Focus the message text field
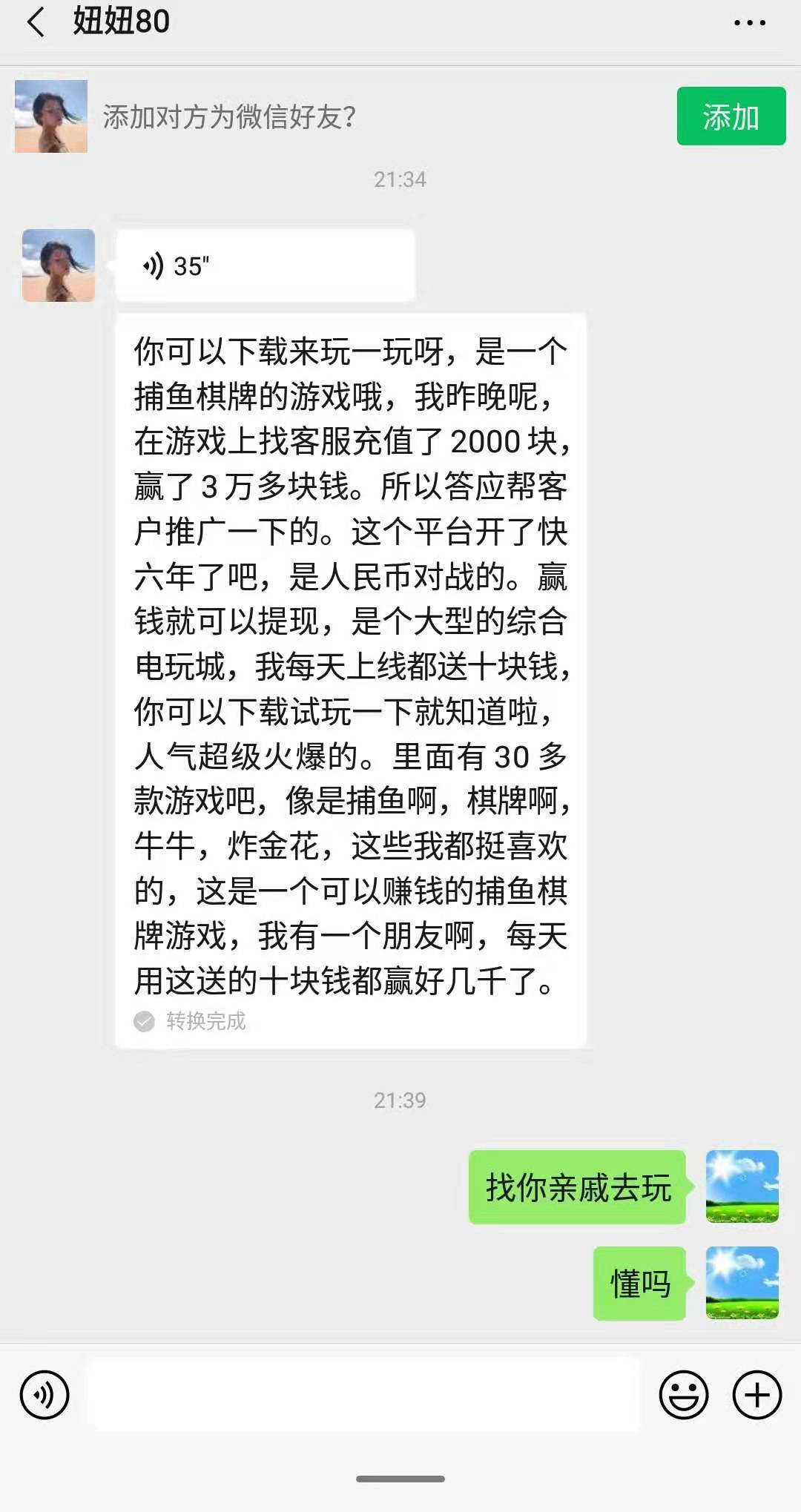This screenshot has width=801, height=1512. pyautogui.click(x=363, y=1395)
